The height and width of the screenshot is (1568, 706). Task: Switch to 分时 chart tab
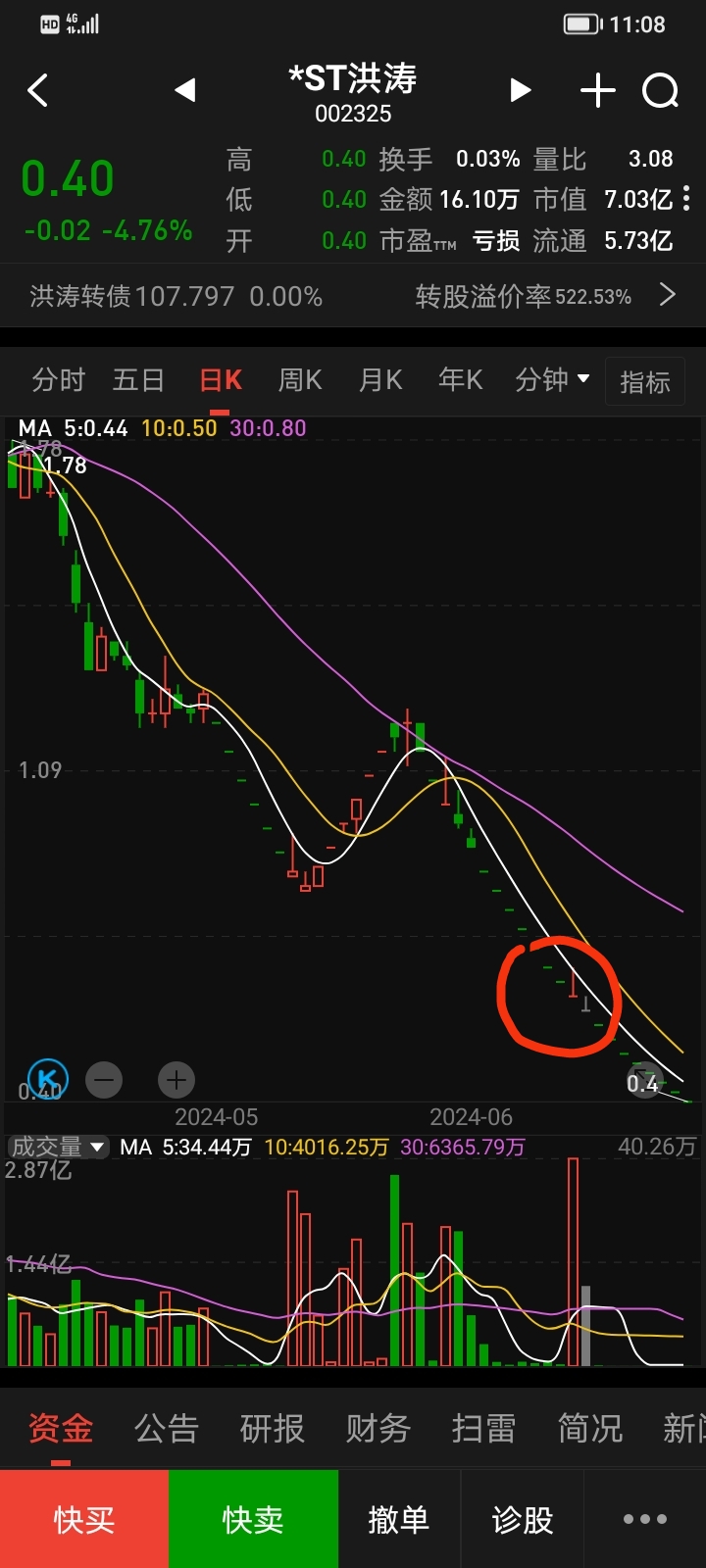pos(58,380)
